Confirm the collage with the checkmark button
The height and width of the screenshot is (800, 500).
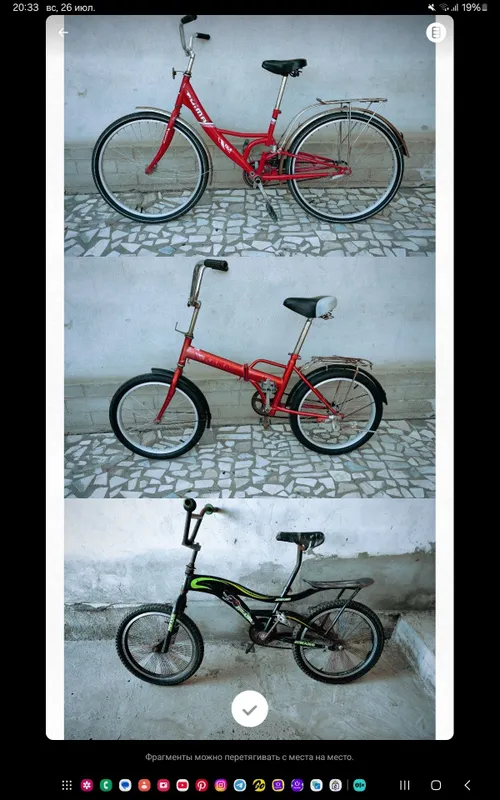249,709
